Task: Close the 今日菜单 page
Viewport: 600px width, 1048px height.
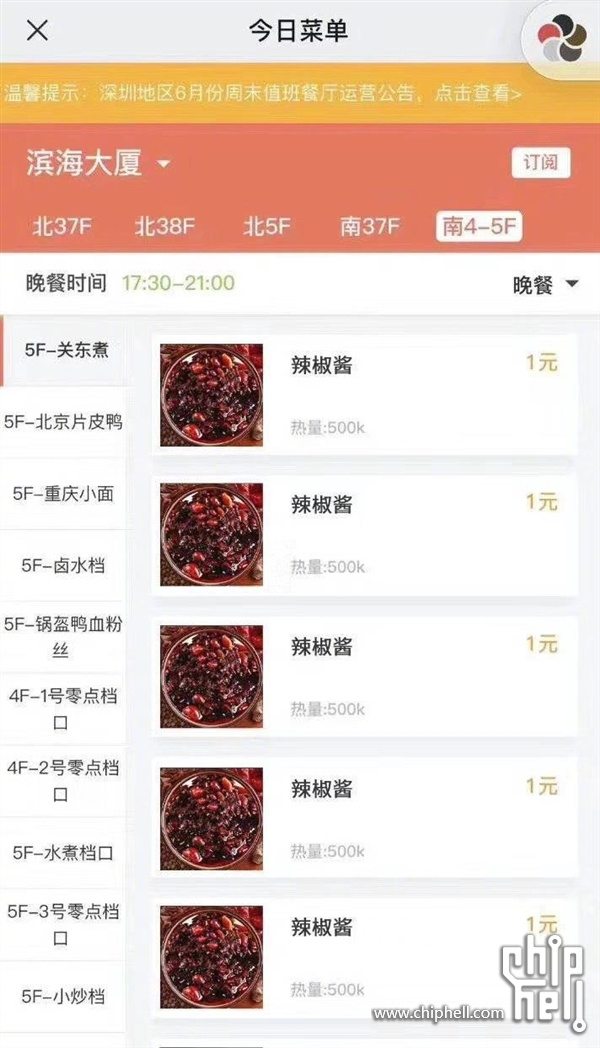Action: (37, 30)
